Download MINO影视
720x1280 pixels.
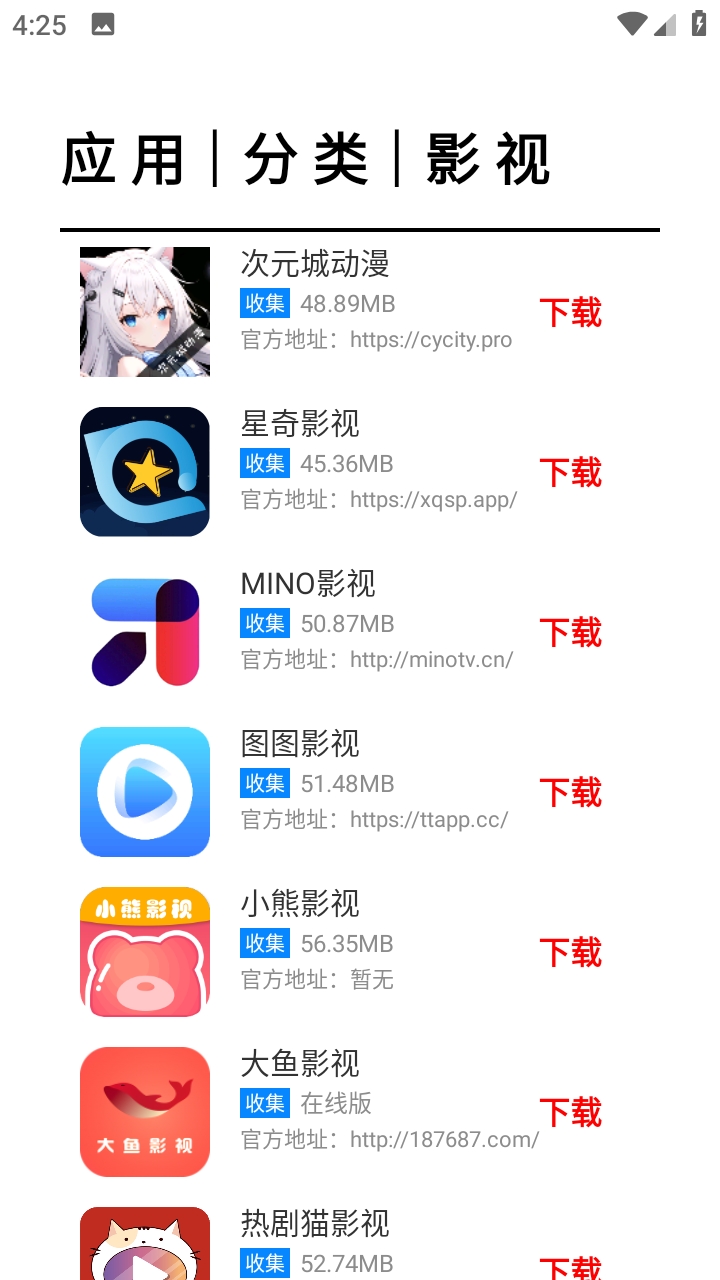(x=571, y=632)
